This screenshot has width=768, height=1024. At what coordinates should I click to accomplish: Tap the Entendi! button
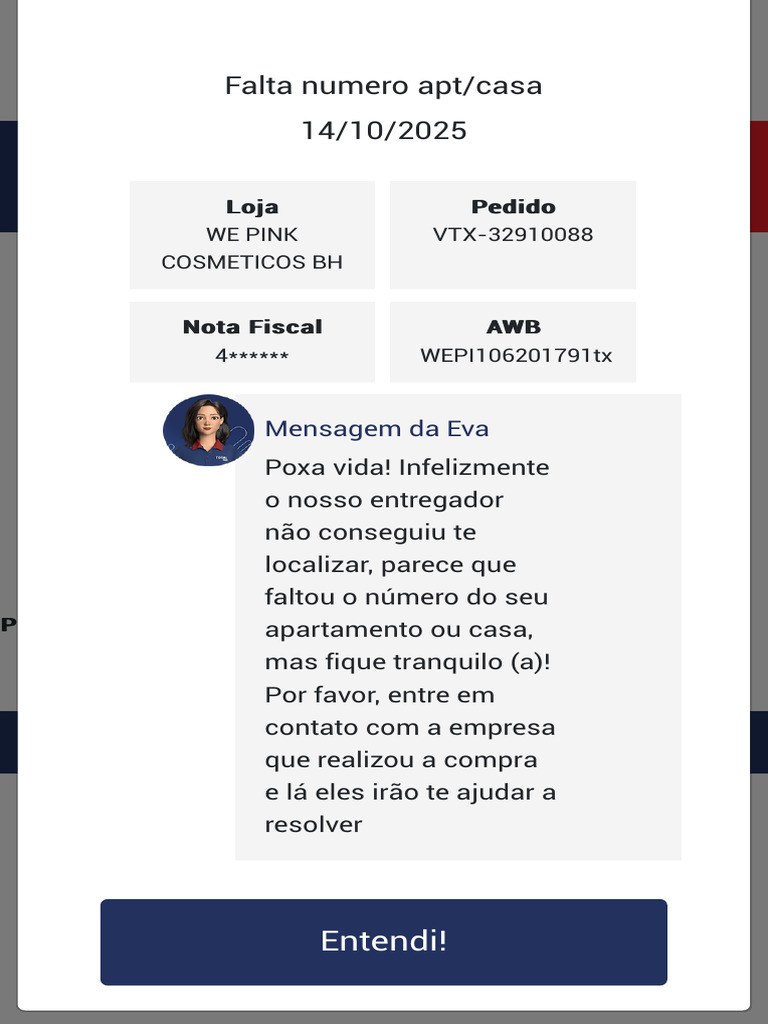383,941
